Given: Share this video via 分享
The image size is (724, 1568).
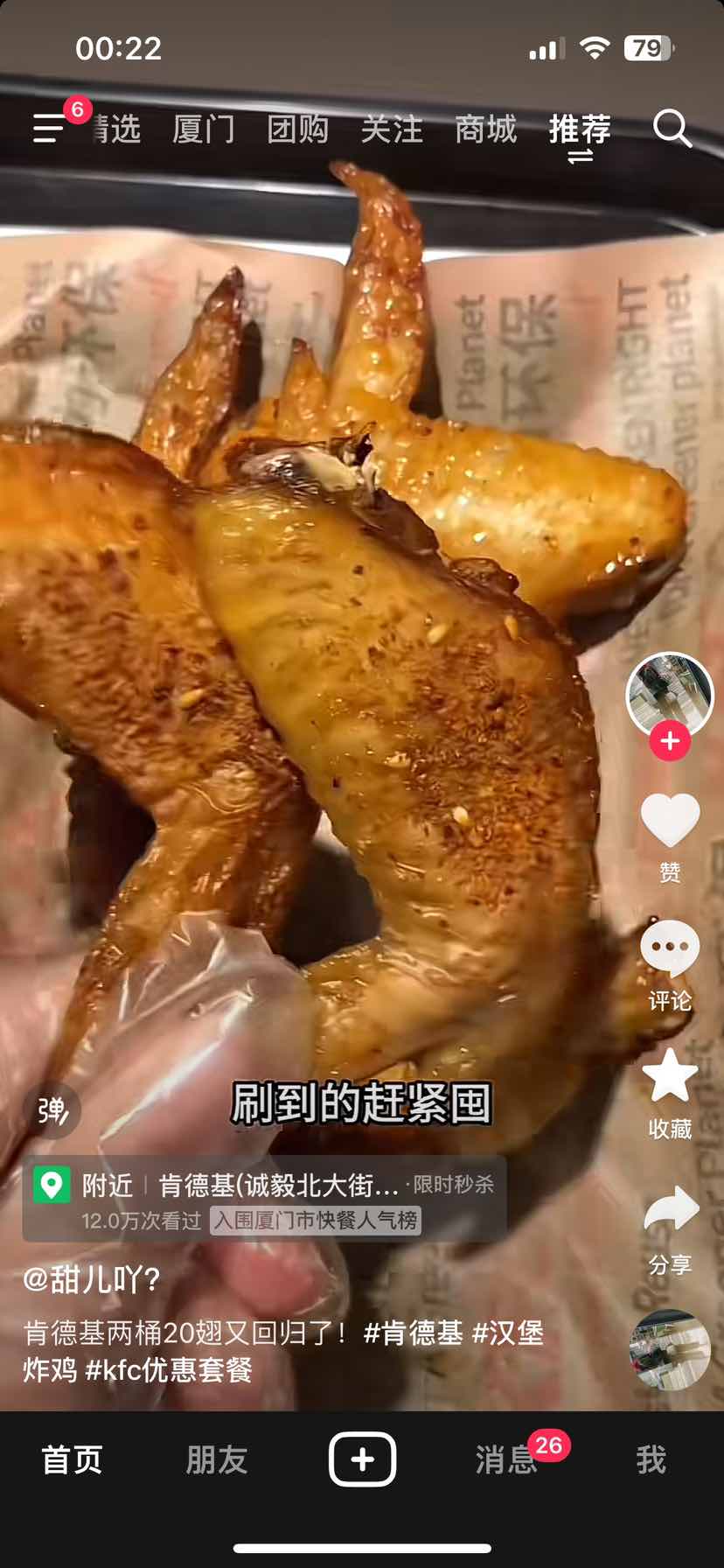Looking at the screenshot, I should (670, 1212).
